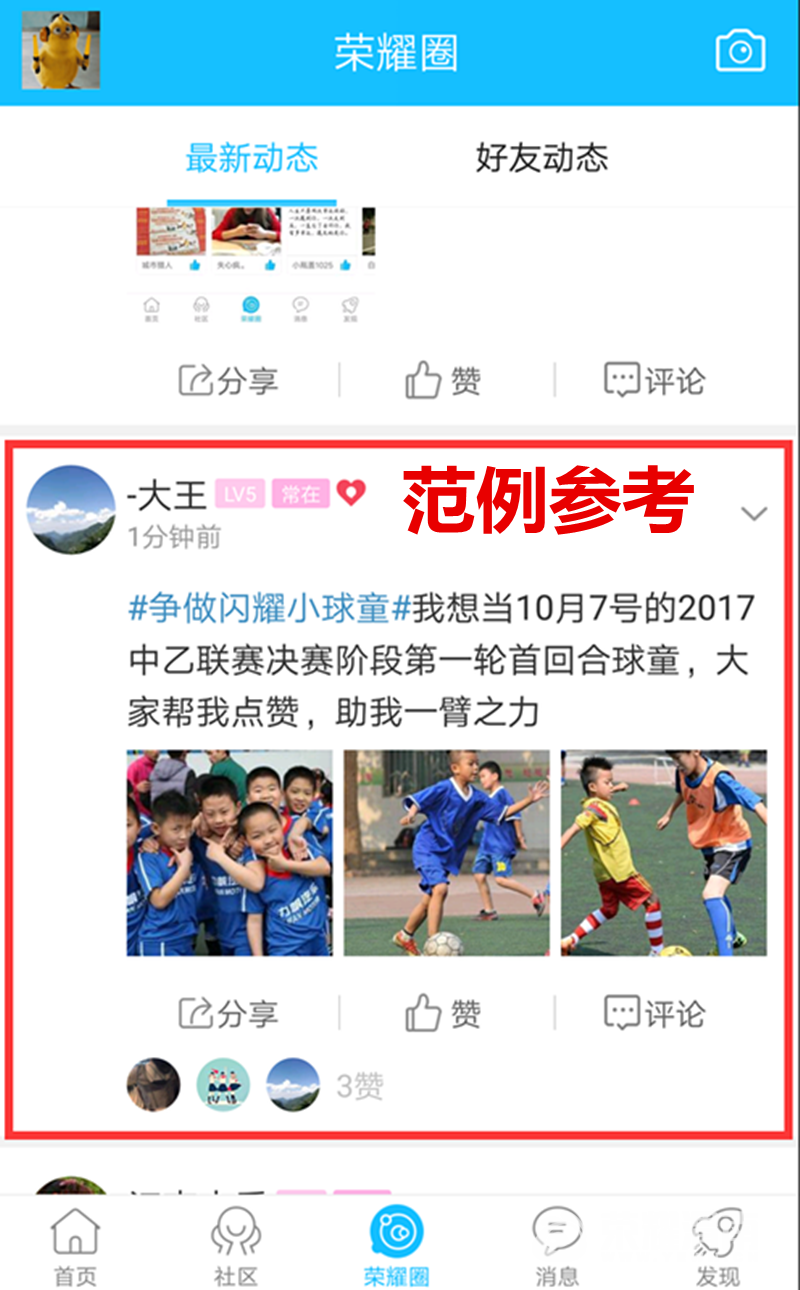Open the camera to post
800x1290 pixels.
coord(740,51)
